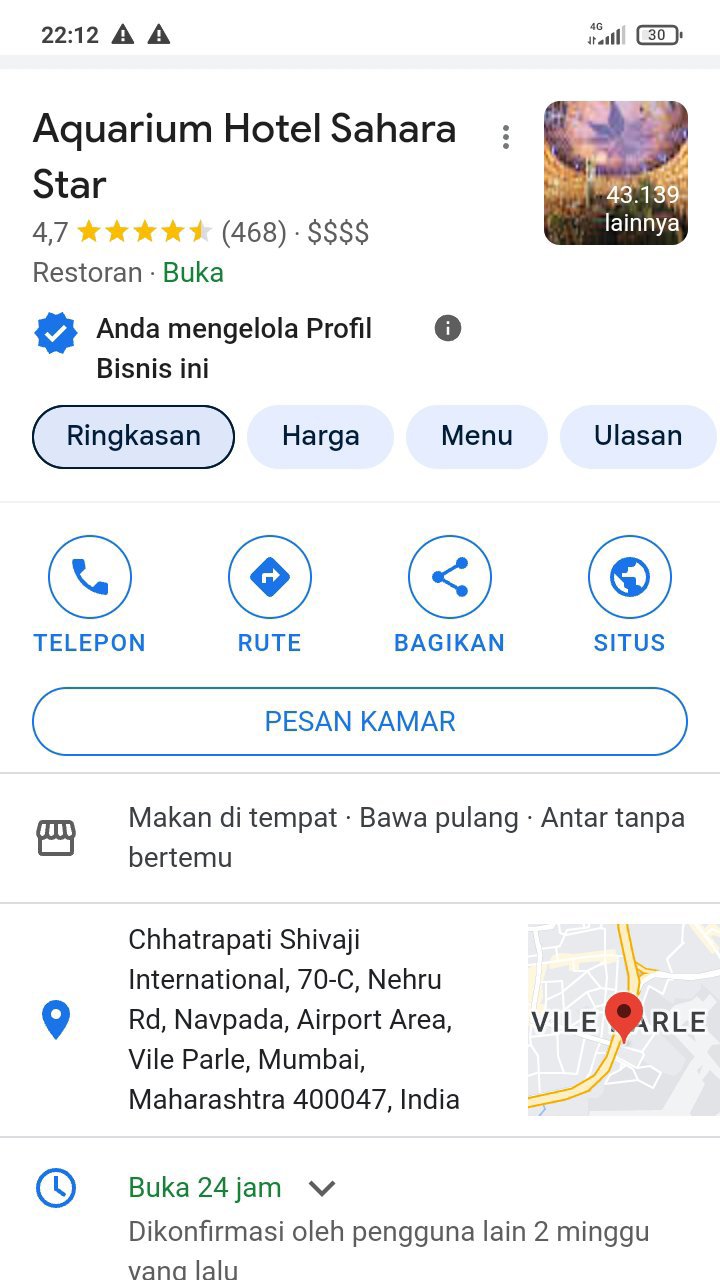Image resolution: width=720 pixels, height=1280 pixels.
Task: Select the Ringkasan tab
Action: 133,436
